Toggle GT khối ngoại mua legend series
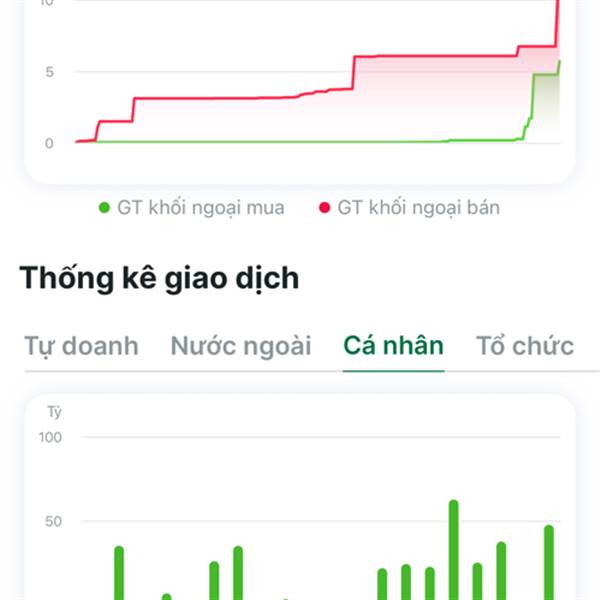Viewport: 600px width, 600px height. coord(192,208)
